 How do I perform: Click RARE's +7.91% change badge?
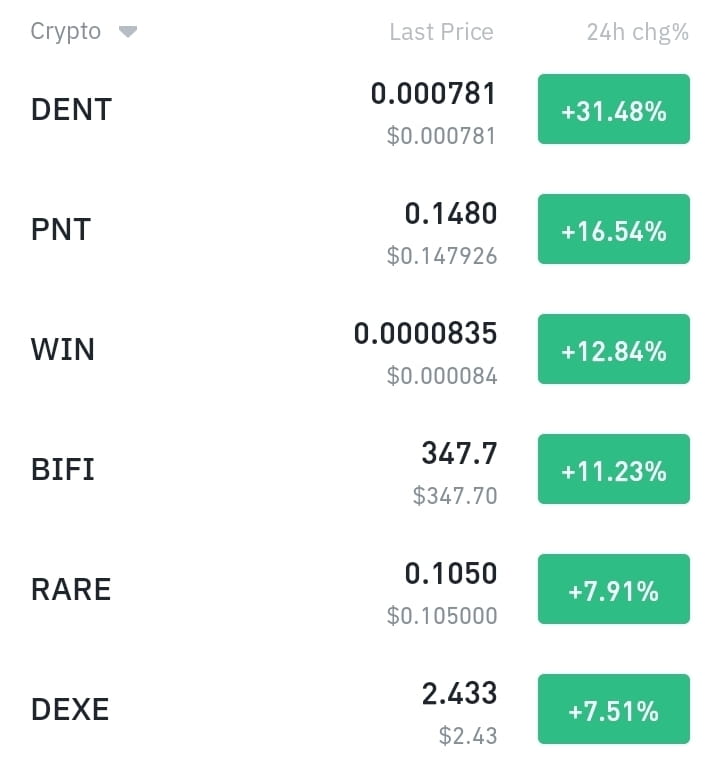[613, 589]
